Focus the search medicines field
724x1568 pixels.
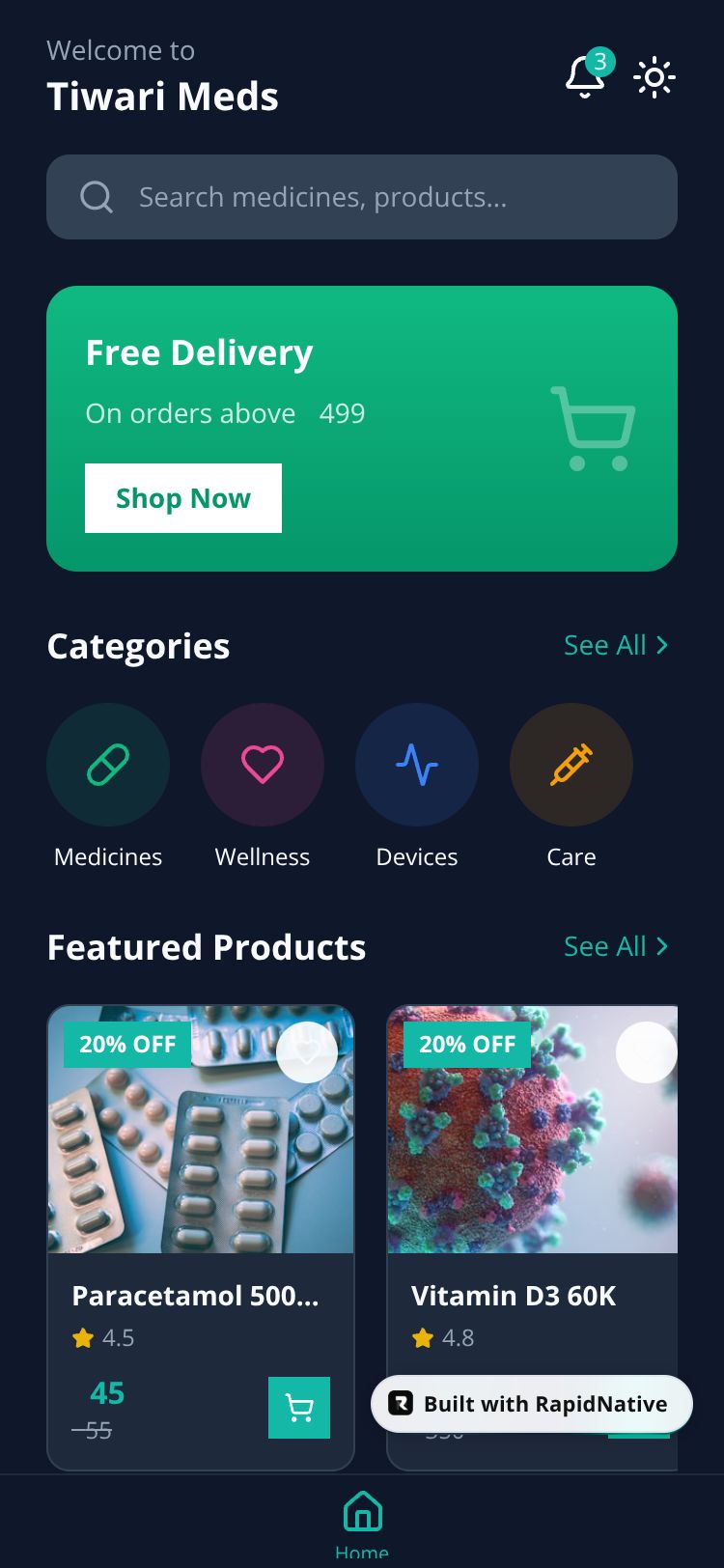tap(362, 197)
